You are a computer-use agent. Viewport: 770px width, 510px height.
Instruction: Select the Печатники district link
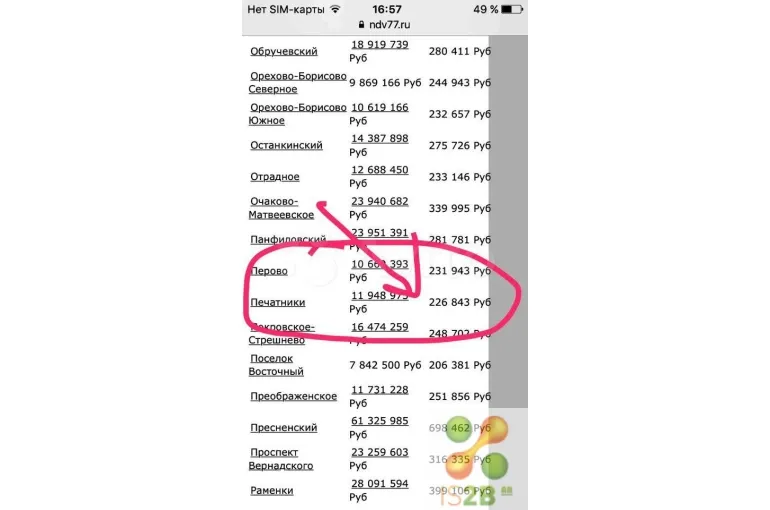coord(278,302)
